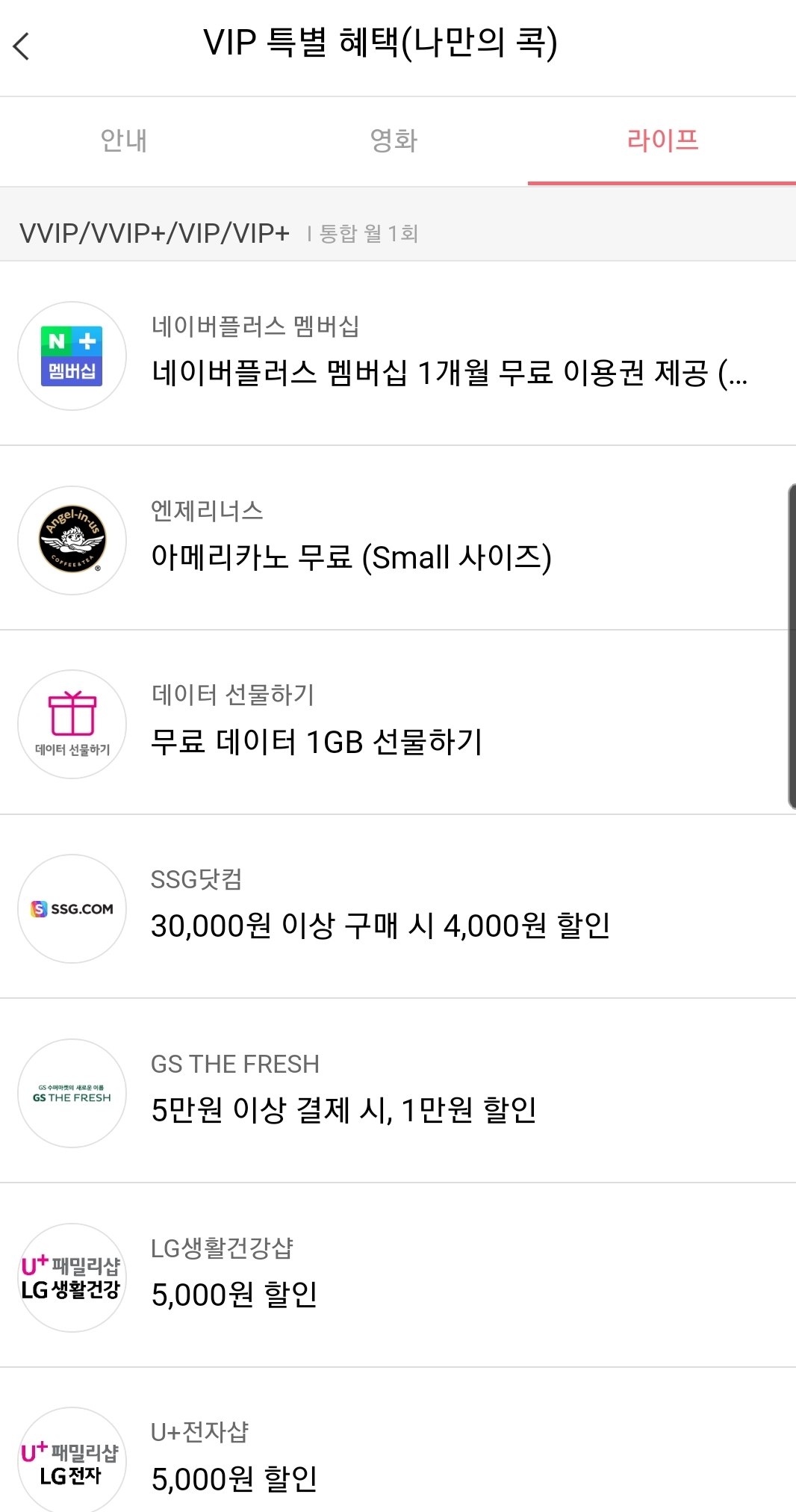Open the 엔제리너스 free americano benefit
The image size is (796, 1512).
coord(398,538)
